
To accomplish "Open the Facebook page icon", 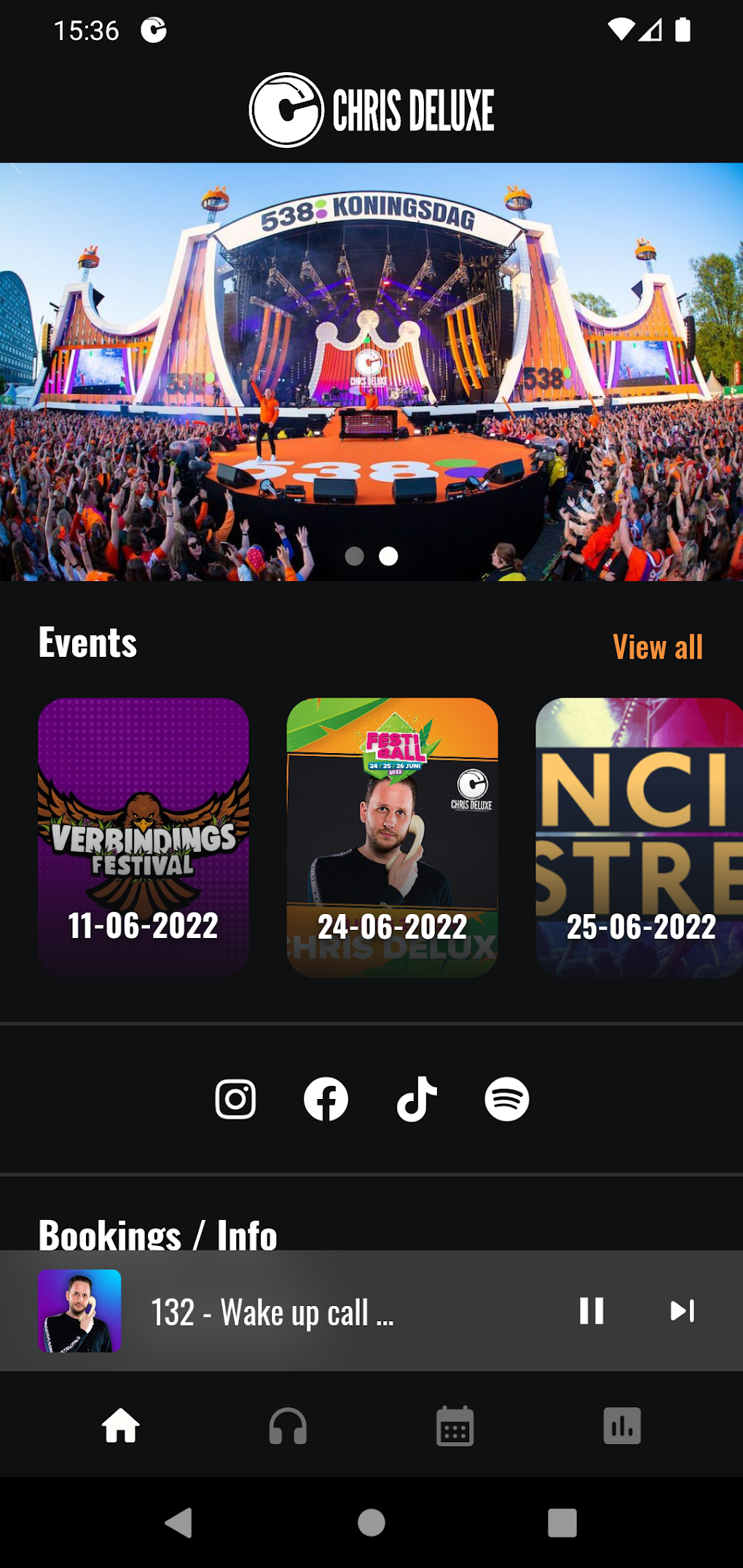I will point(326,1099).
